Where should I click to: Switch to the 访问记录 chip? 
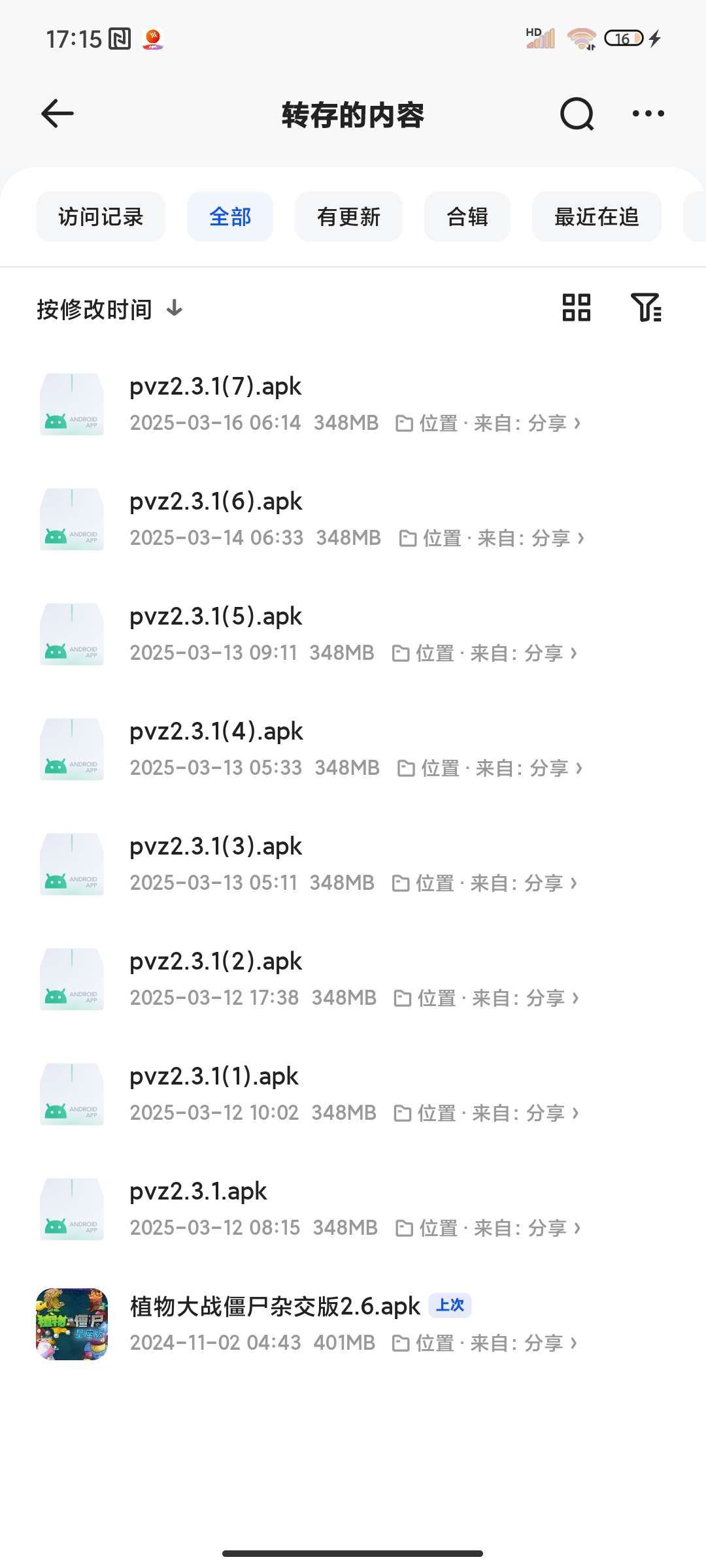pyautogui.click(x=101, y=217)
